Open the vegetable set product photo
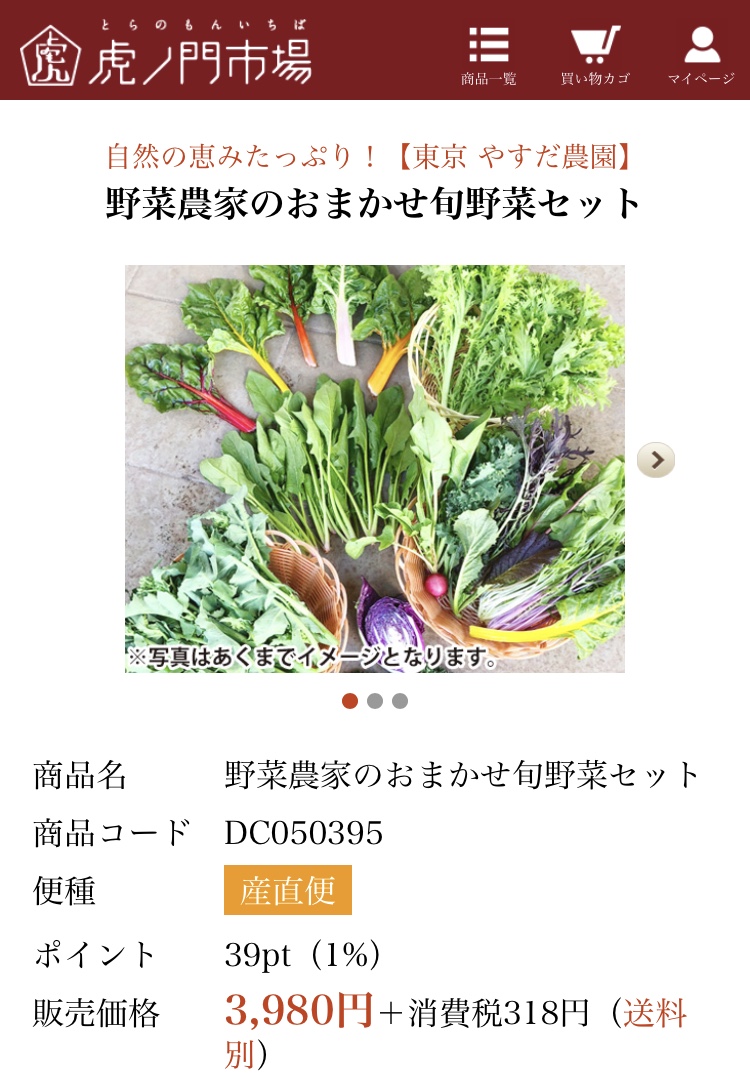Image resolution: width=750 pixels, height=1088 pixels. (374, 468)
